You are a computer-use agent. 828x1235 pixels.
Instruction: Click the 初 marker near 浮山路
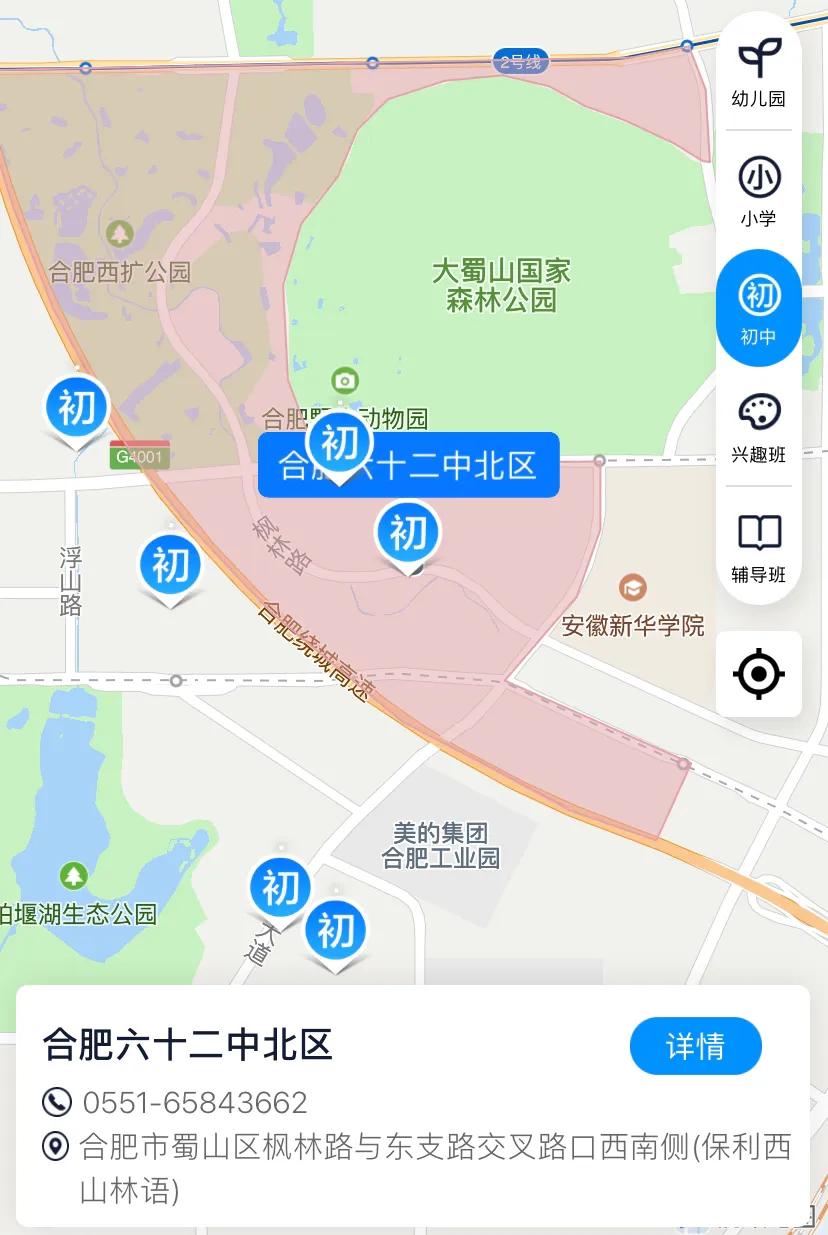169,565
